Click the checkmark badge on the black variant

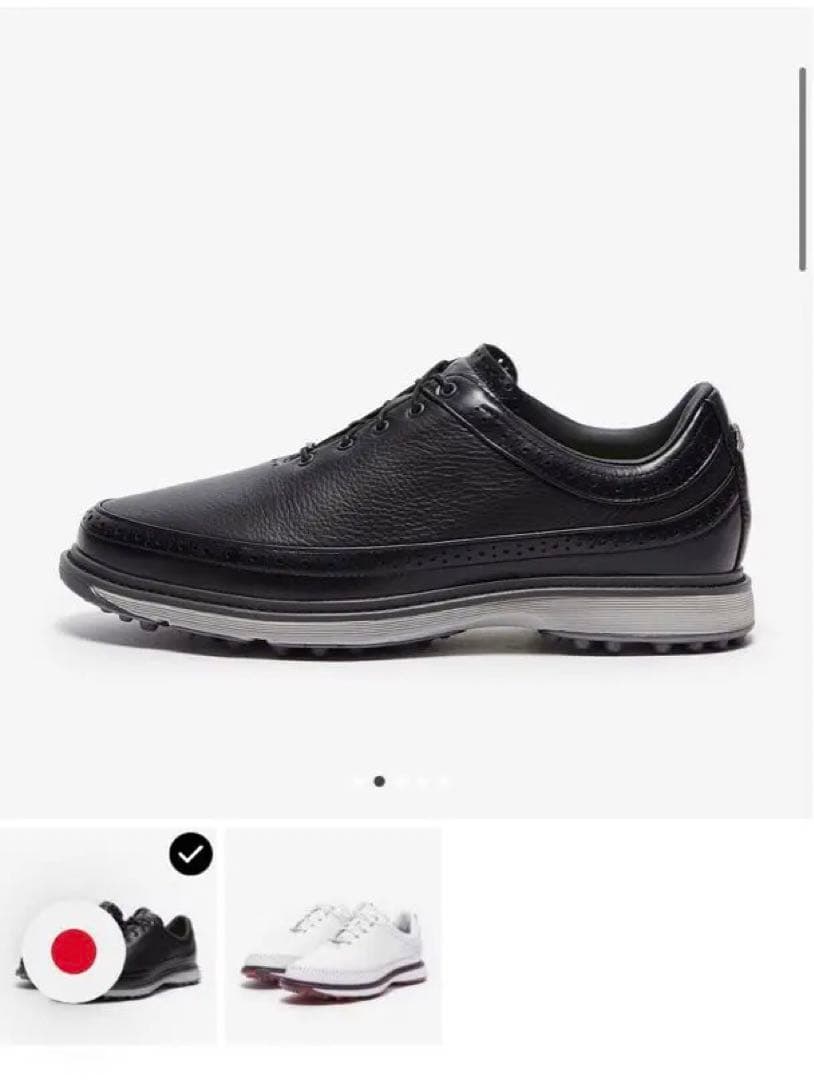coord(190,855)
